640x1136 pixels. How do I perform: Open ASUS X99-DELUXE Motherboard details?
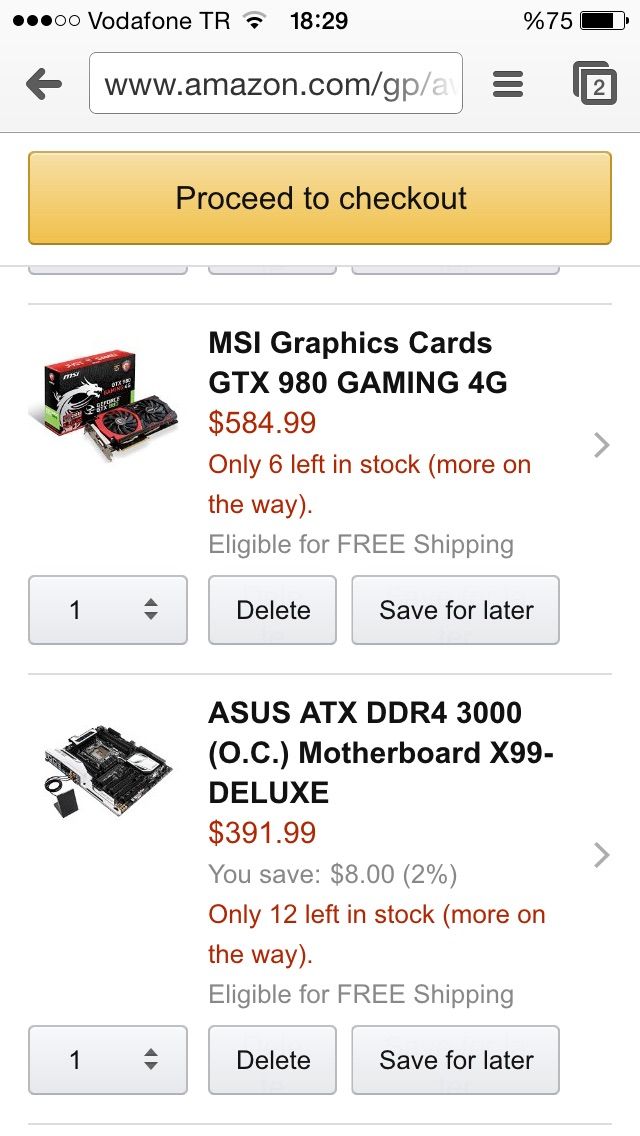[380, 752]
